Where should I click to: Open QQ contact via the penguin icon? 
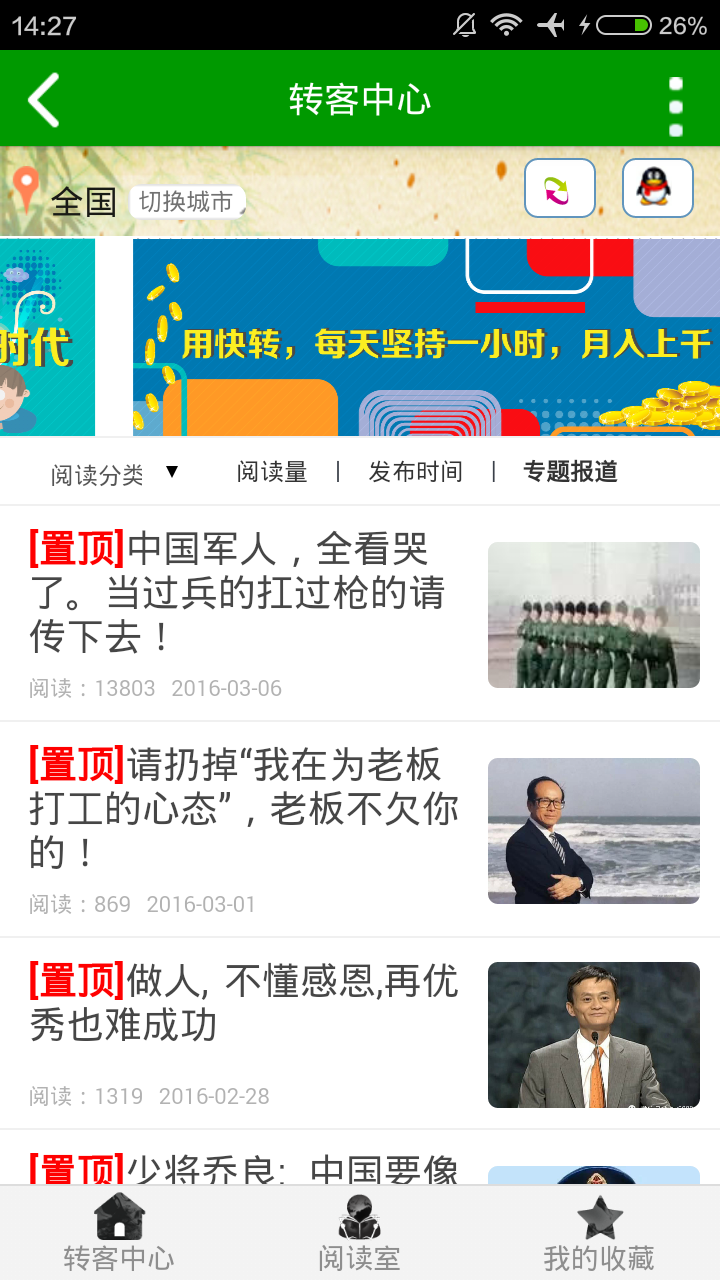pyautogui.click(x=657, y=187)
